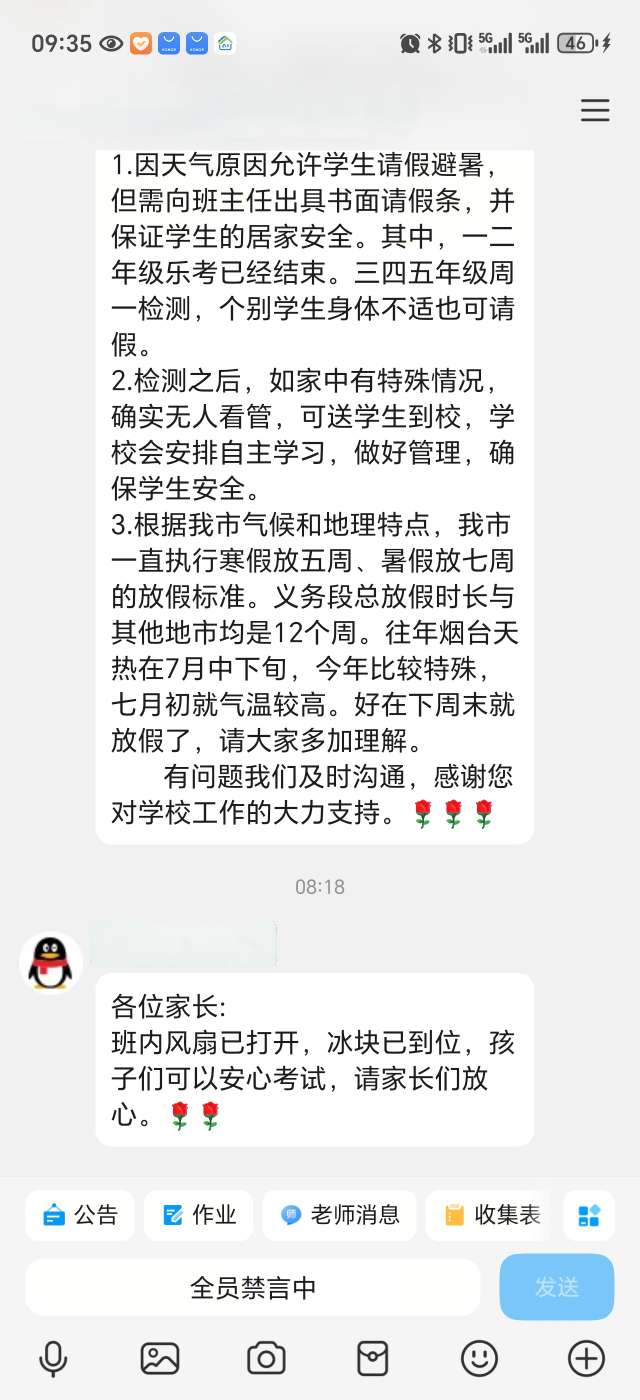Tap the 发送 send button
This screenshot has width=640, height=1400.
coord(557,1287)
